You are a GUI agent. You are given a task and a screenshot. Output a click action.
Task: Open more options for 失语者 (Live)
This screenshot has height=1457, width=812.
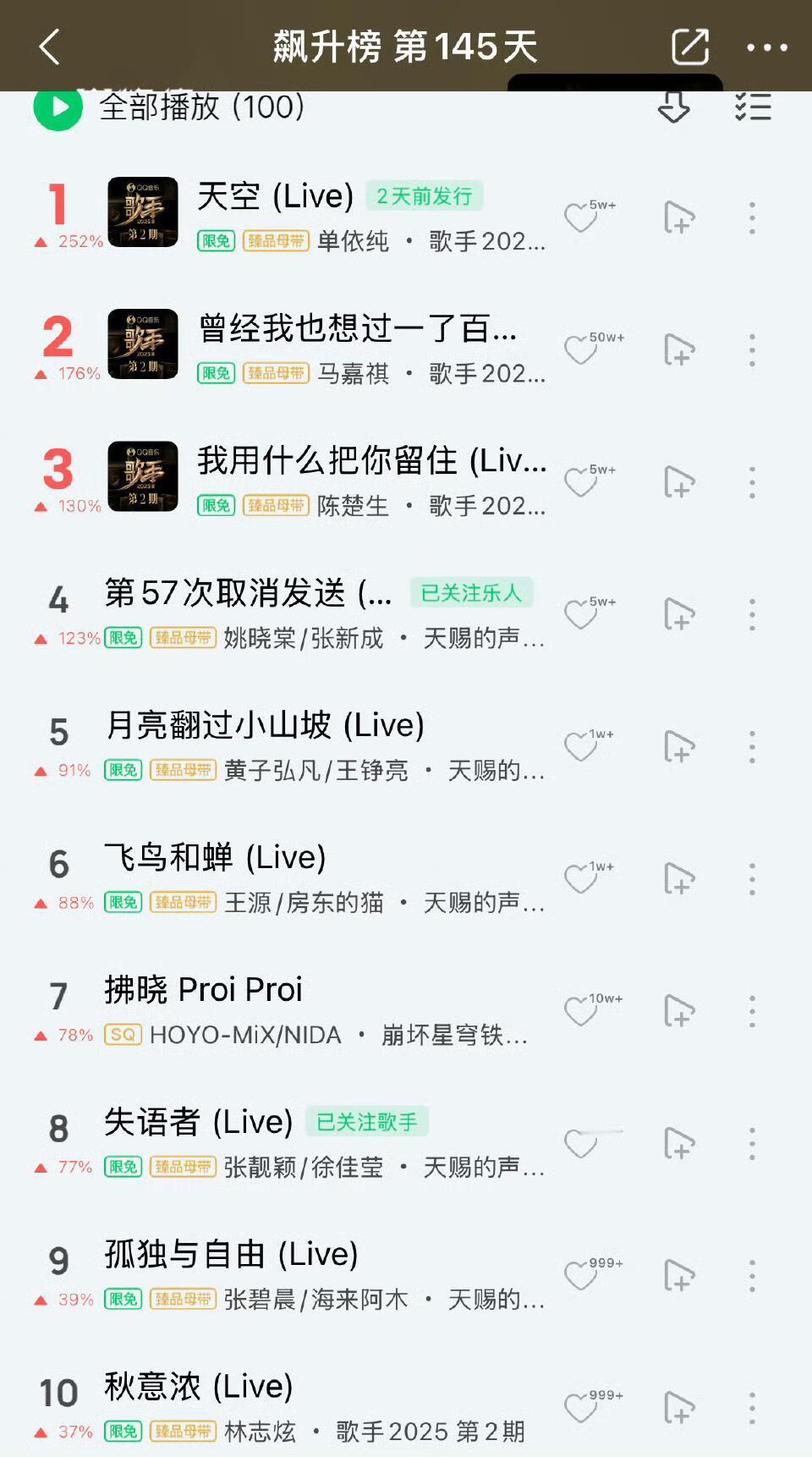tap(752, 1144)
